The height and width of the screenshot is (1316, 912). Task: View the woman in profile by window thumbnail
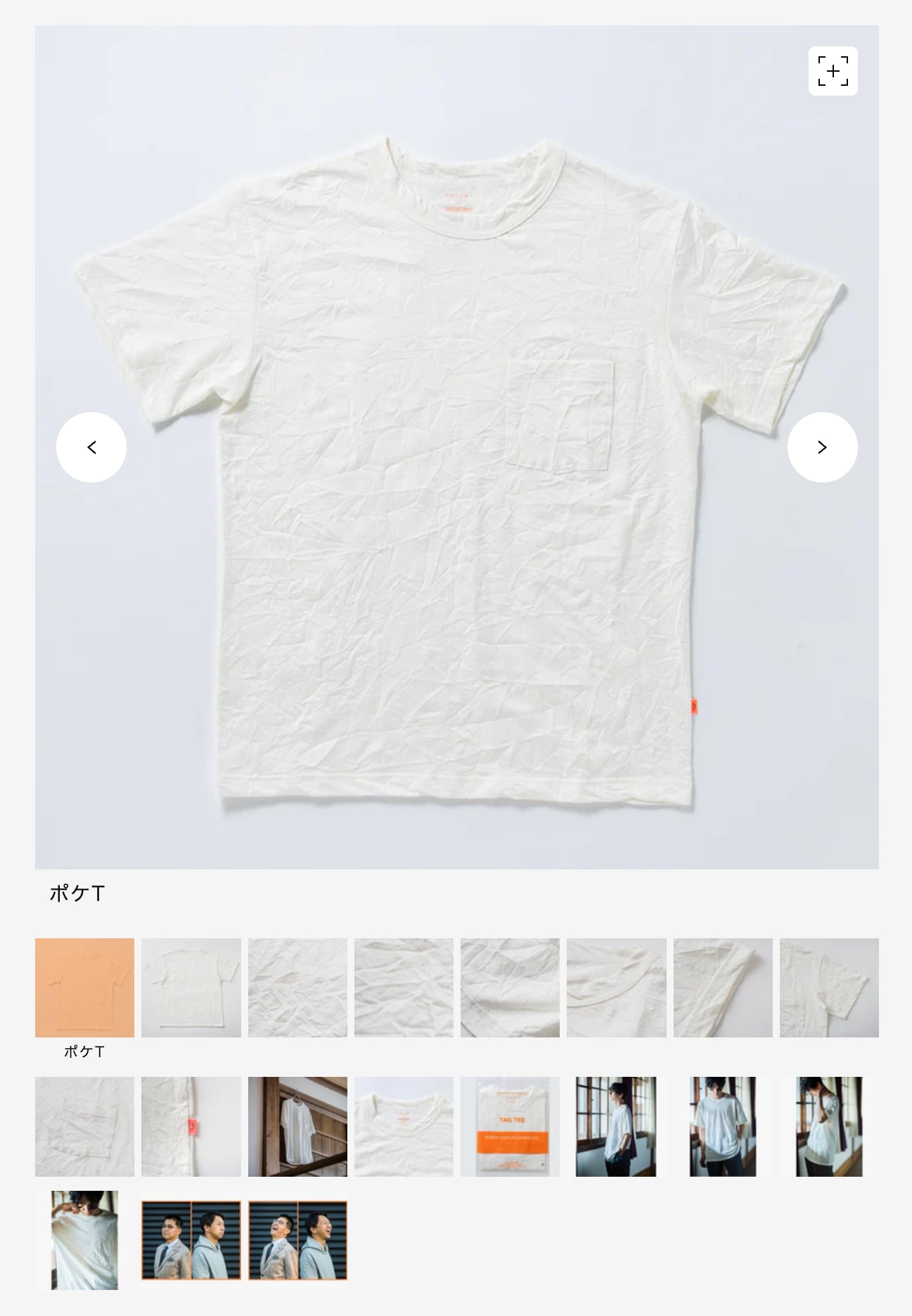[x=616, y=1126]
